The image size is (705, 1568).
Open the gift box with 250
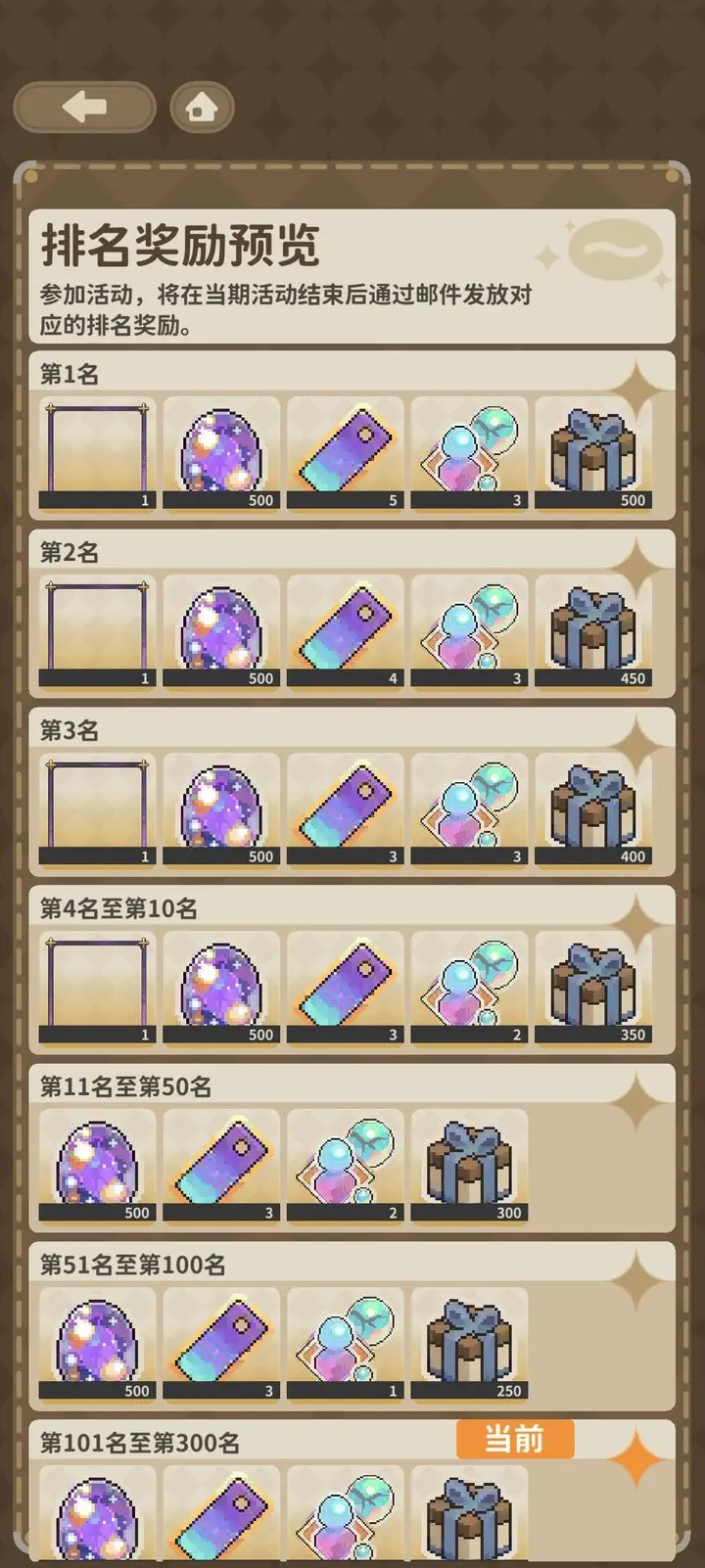[469, 1343]
